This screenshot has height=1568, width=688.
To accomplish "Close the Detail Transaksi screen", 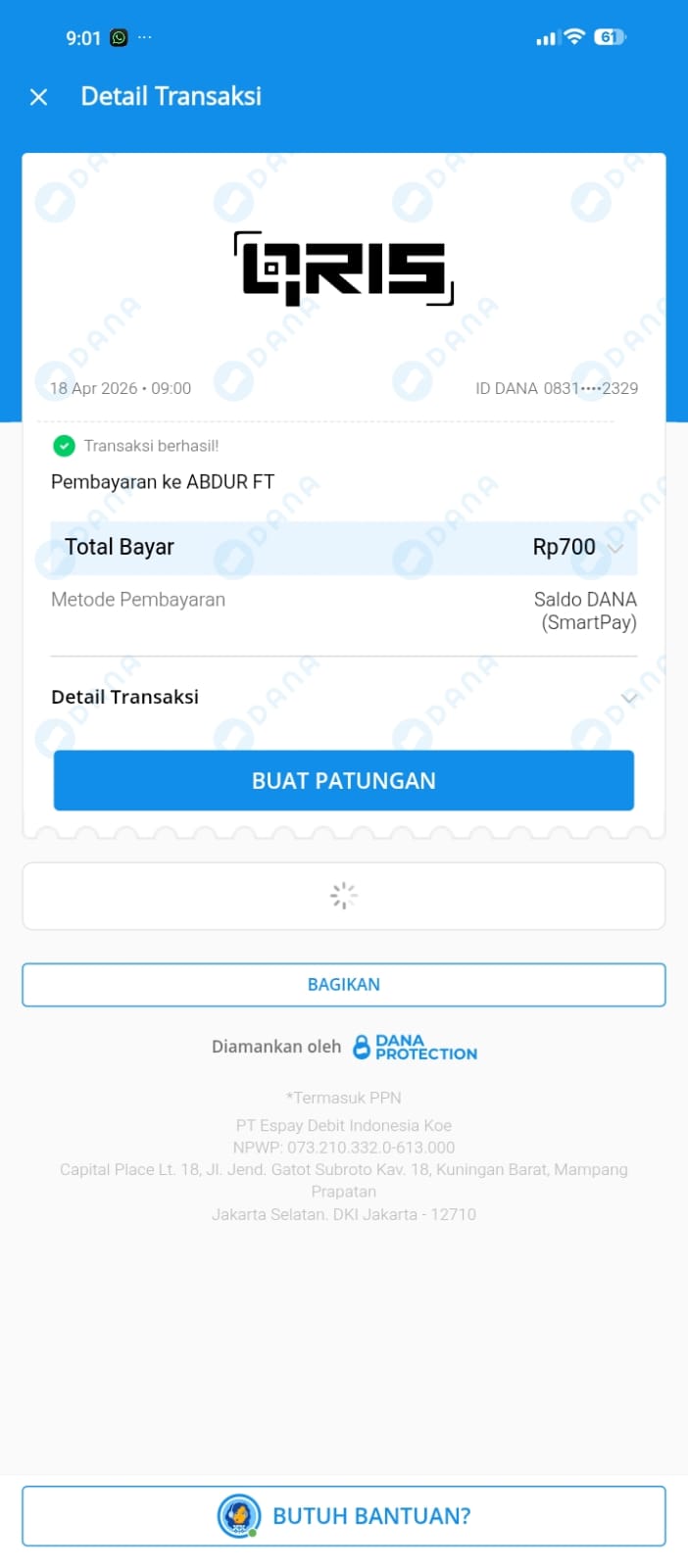I will point(39,97).
